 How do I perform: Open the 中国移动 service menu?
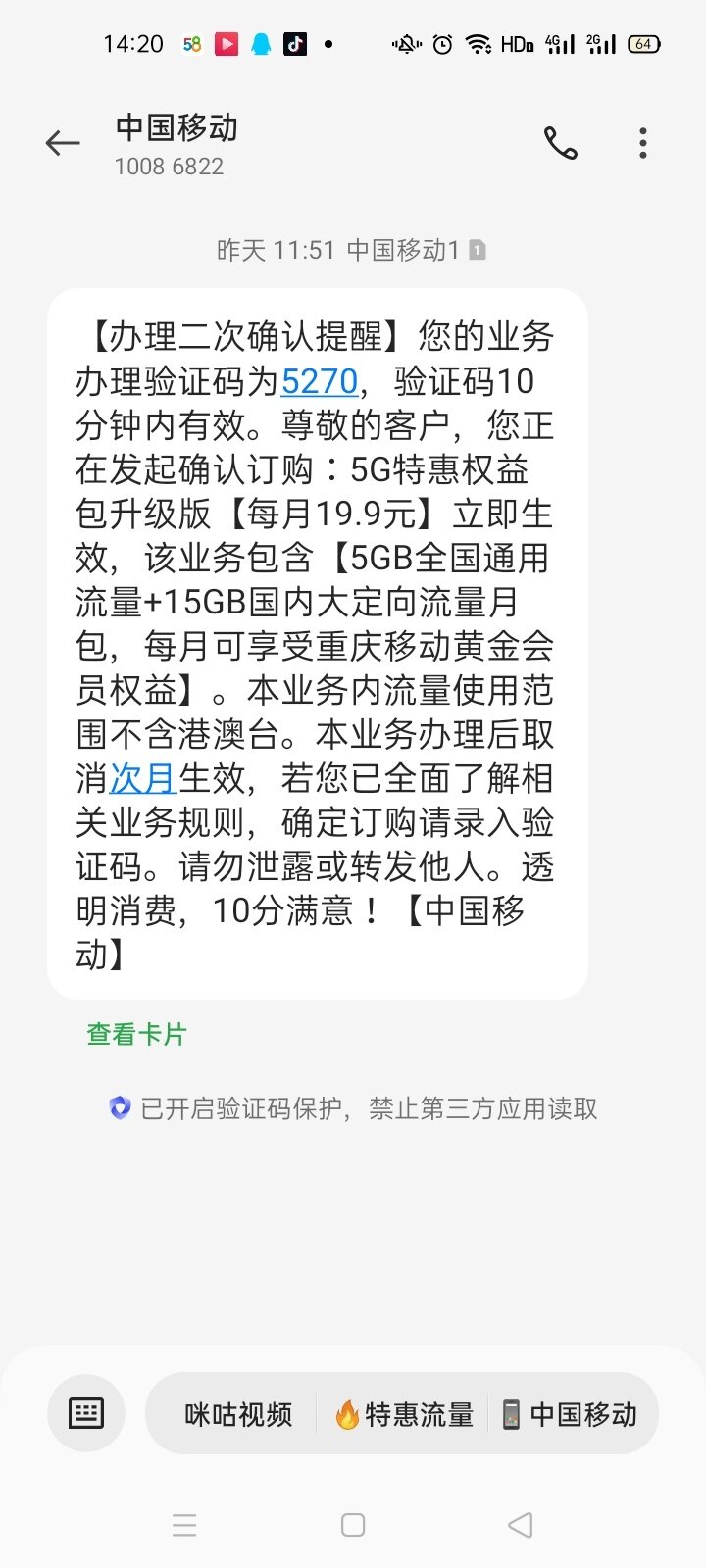point(570,1414)
